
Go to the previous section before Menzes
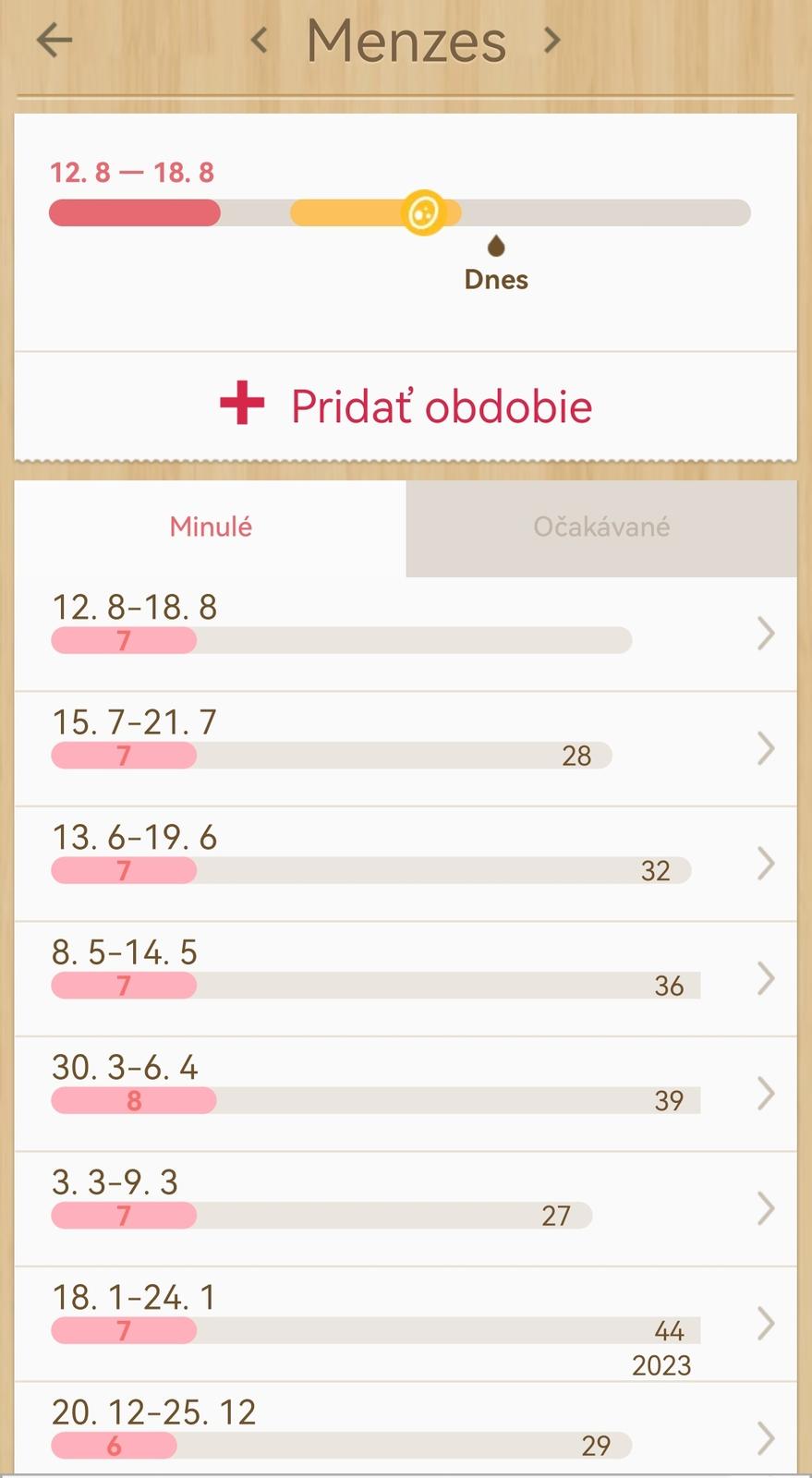click(x=261, y=41)
